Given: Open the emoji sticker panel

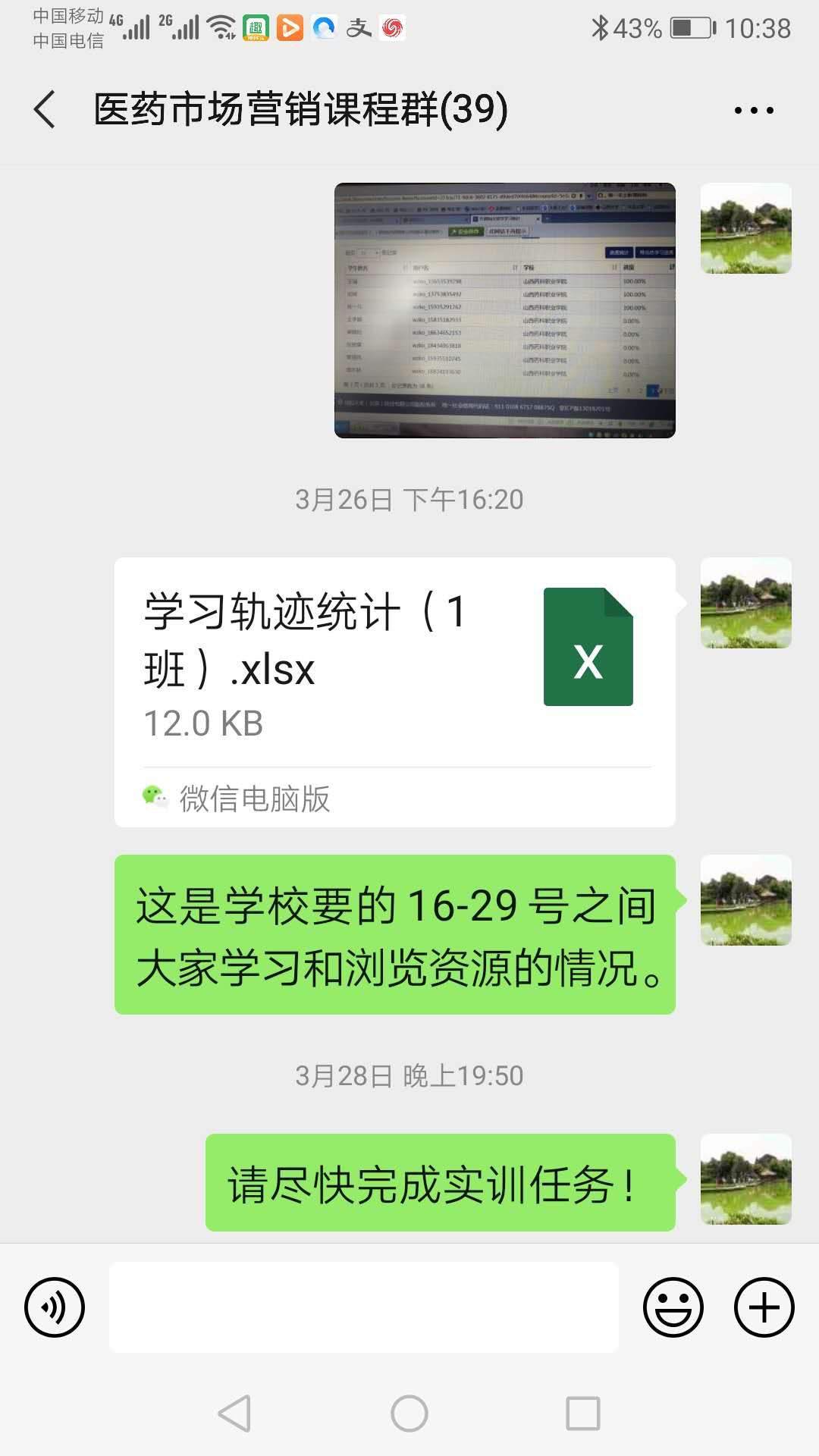Looking at the screenshot, I should pyautogui.click(x=673, y=1307).
